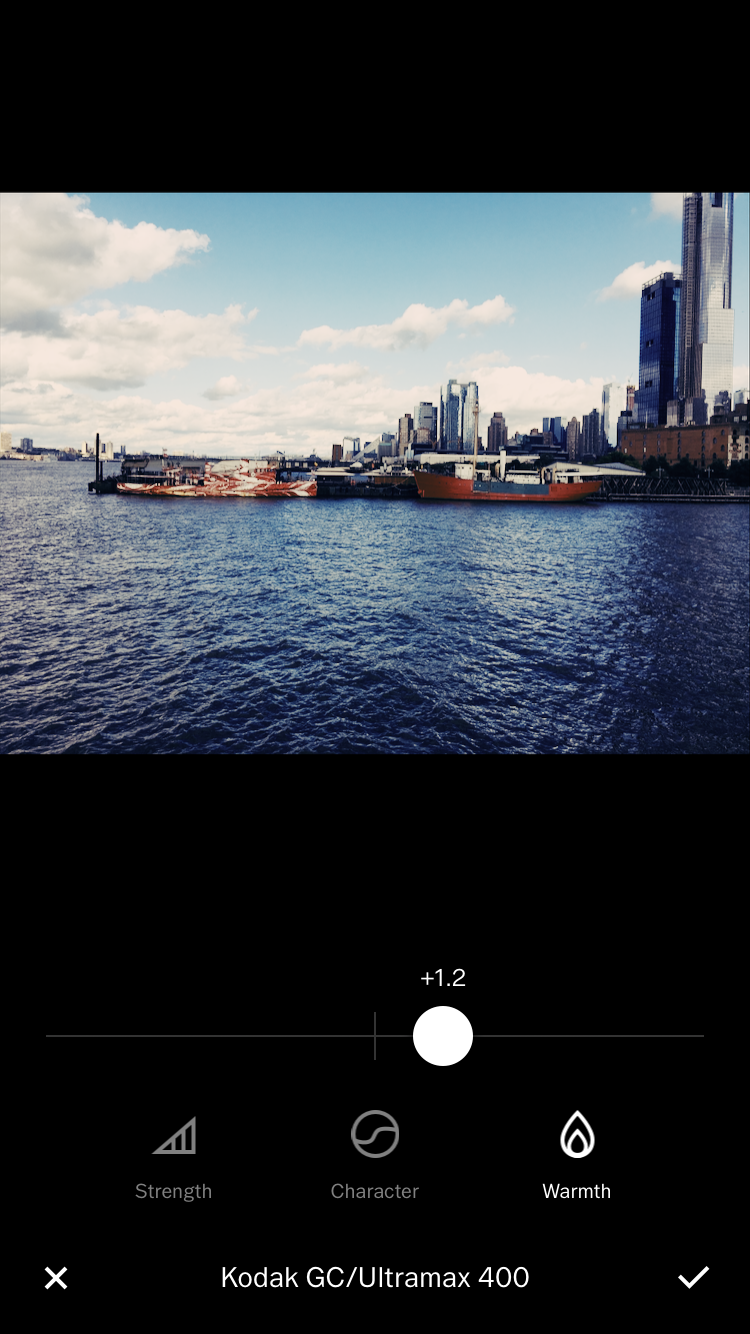Cancel the filter edits with X
The width and height of the screenshot is (750, 1334).
(x=56, y=1277)
